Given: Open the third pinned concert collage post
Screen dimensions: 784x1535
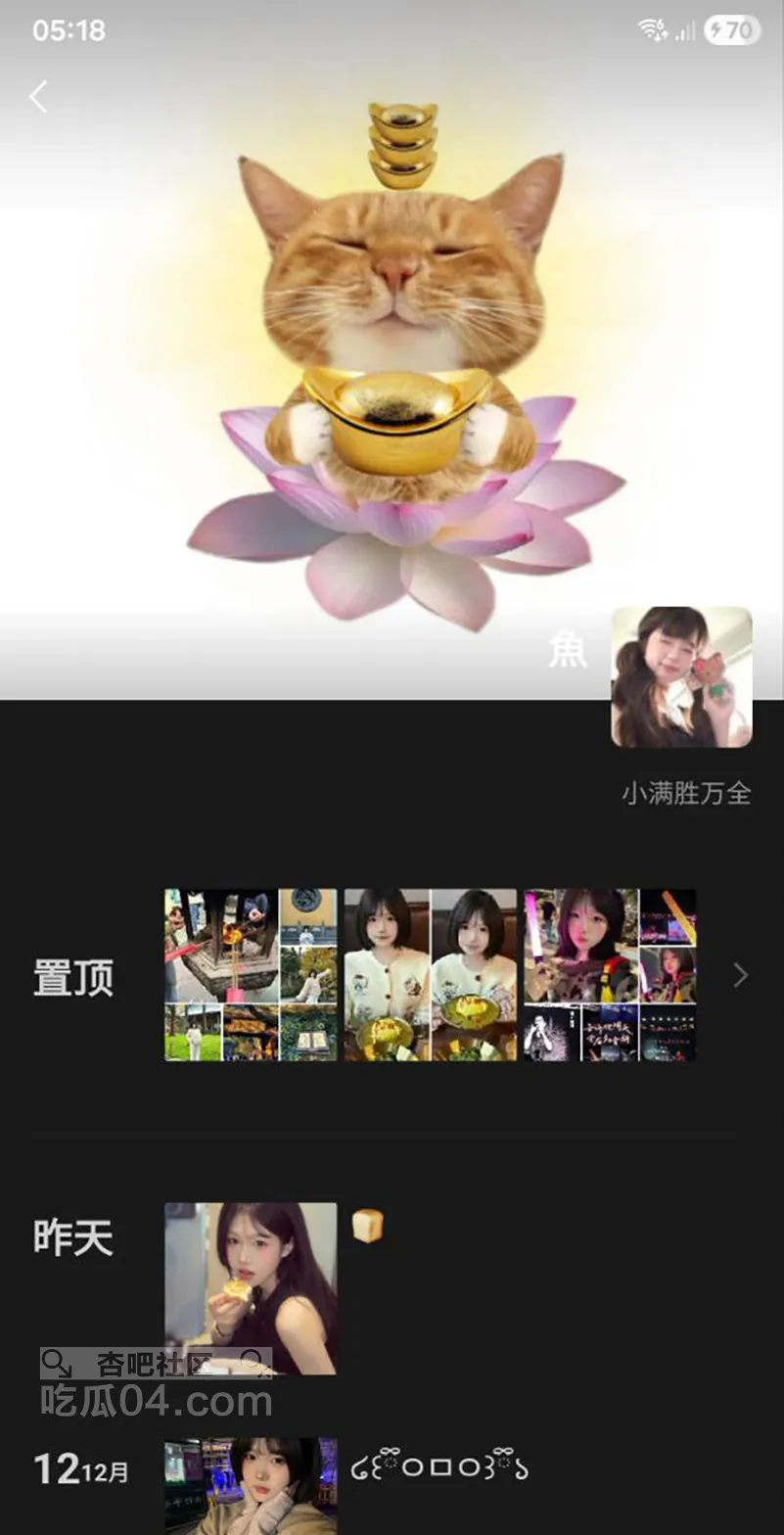Looking at the screenshot, I should click(x=610, y=974).
